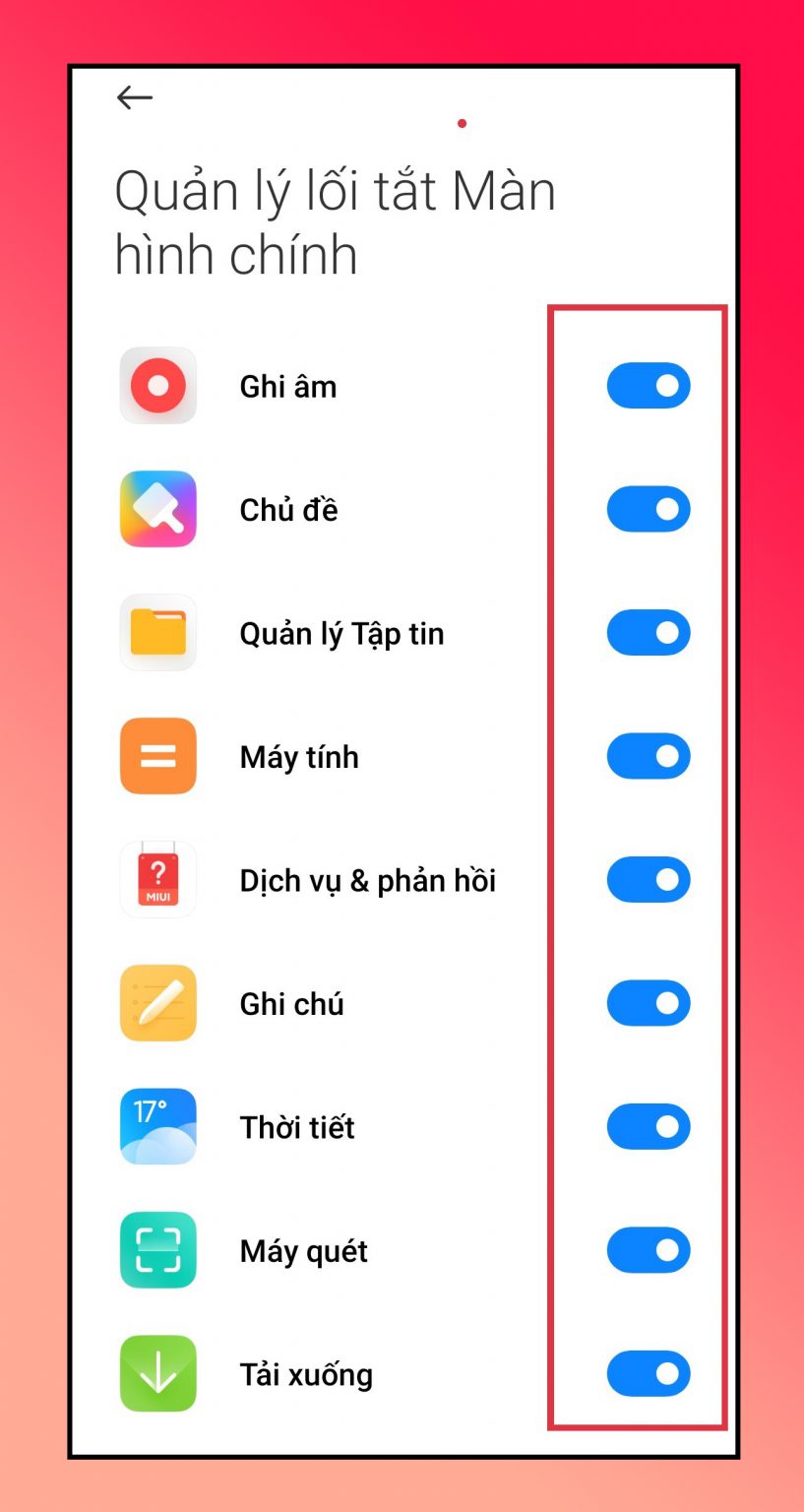The height and width of the screenshot is (1512, 804).
Task: Turn off the Thời tiết toggle
Action: click(x=648, y=1127)
